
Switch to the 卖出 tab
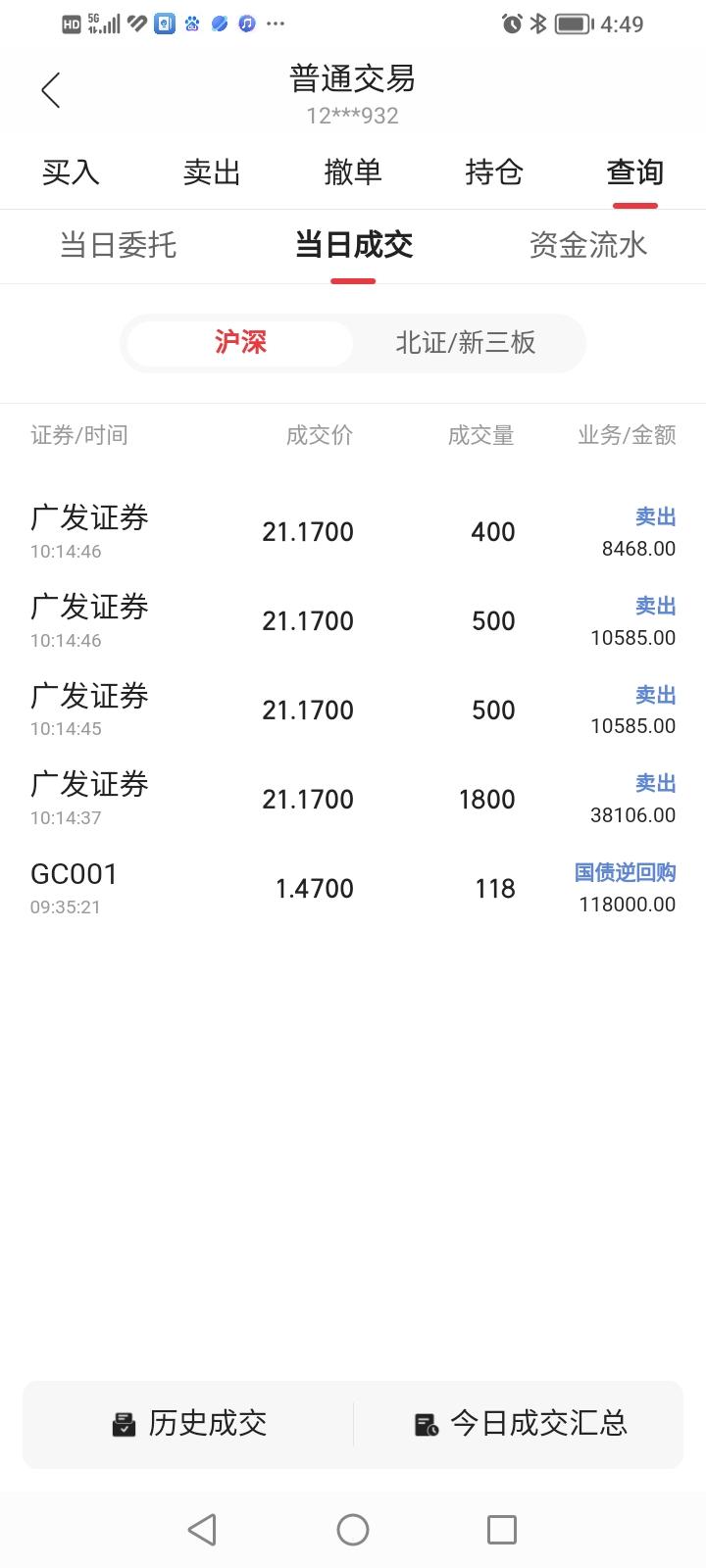coord(212,172)
